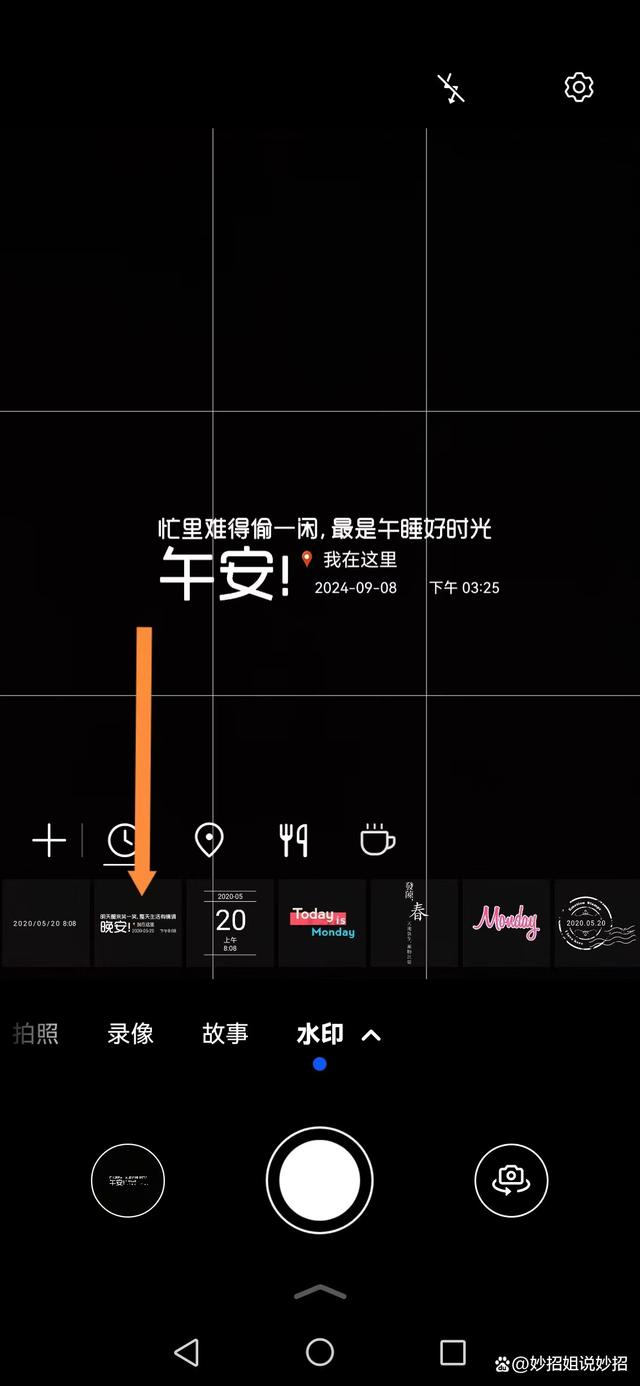Viewport: 640px width, 1386px height.
Task: Open the last photo in gallery preview
Action: (x=128, y=1180)
